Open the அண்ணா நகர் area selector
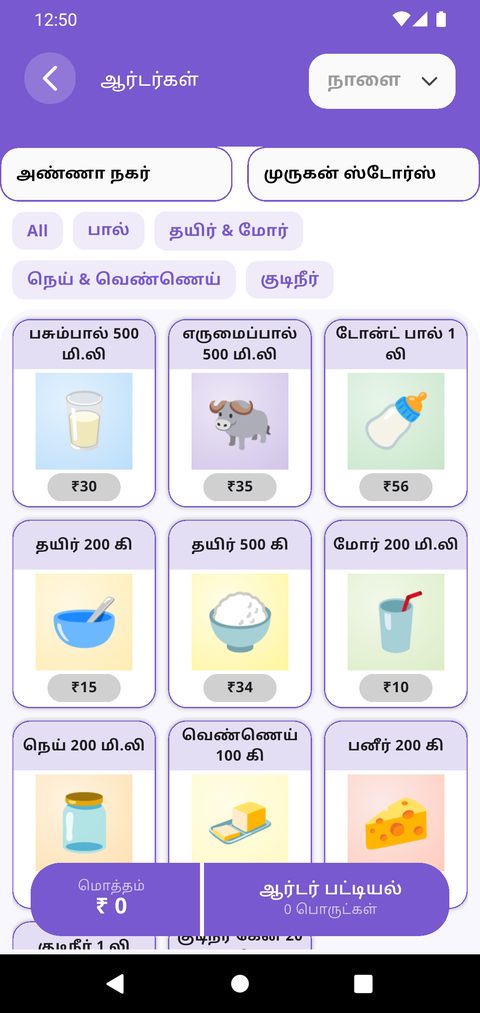Image resolution: width=480 pixels, height=1013 pixels. coord(116,174)
